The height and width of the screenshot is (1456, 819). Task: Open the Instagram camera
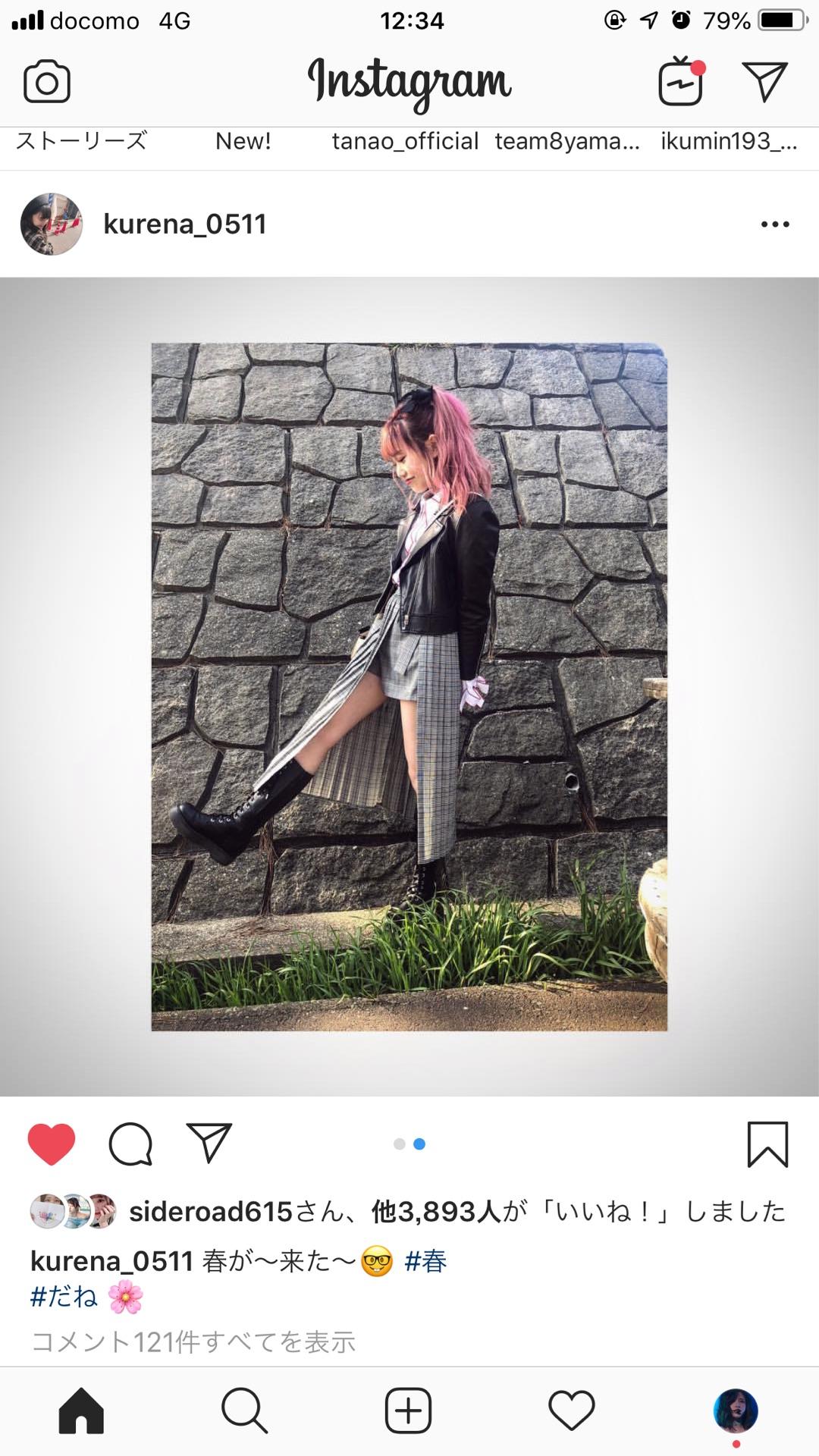click(47, 82)
